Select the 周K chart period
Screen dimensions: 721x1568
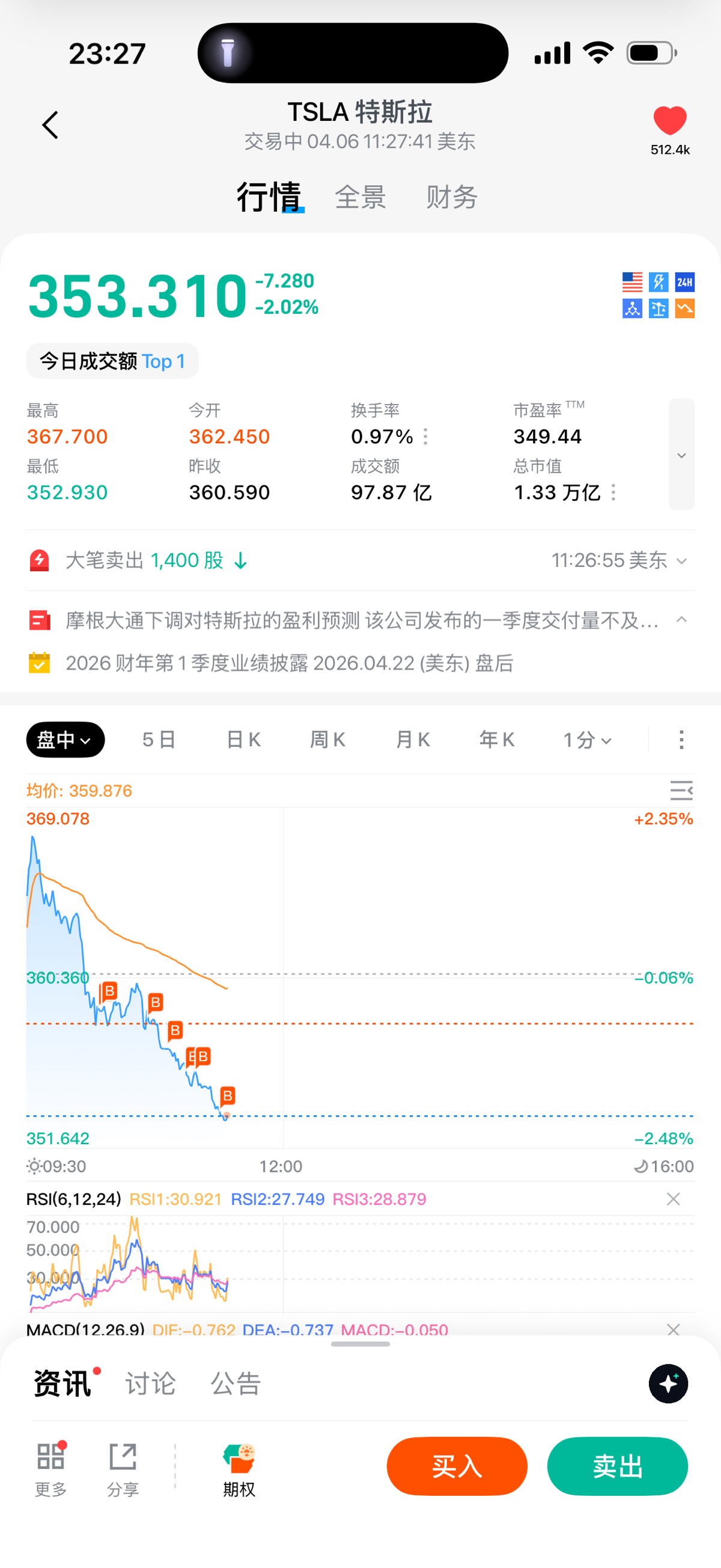(x=328, y=740)
